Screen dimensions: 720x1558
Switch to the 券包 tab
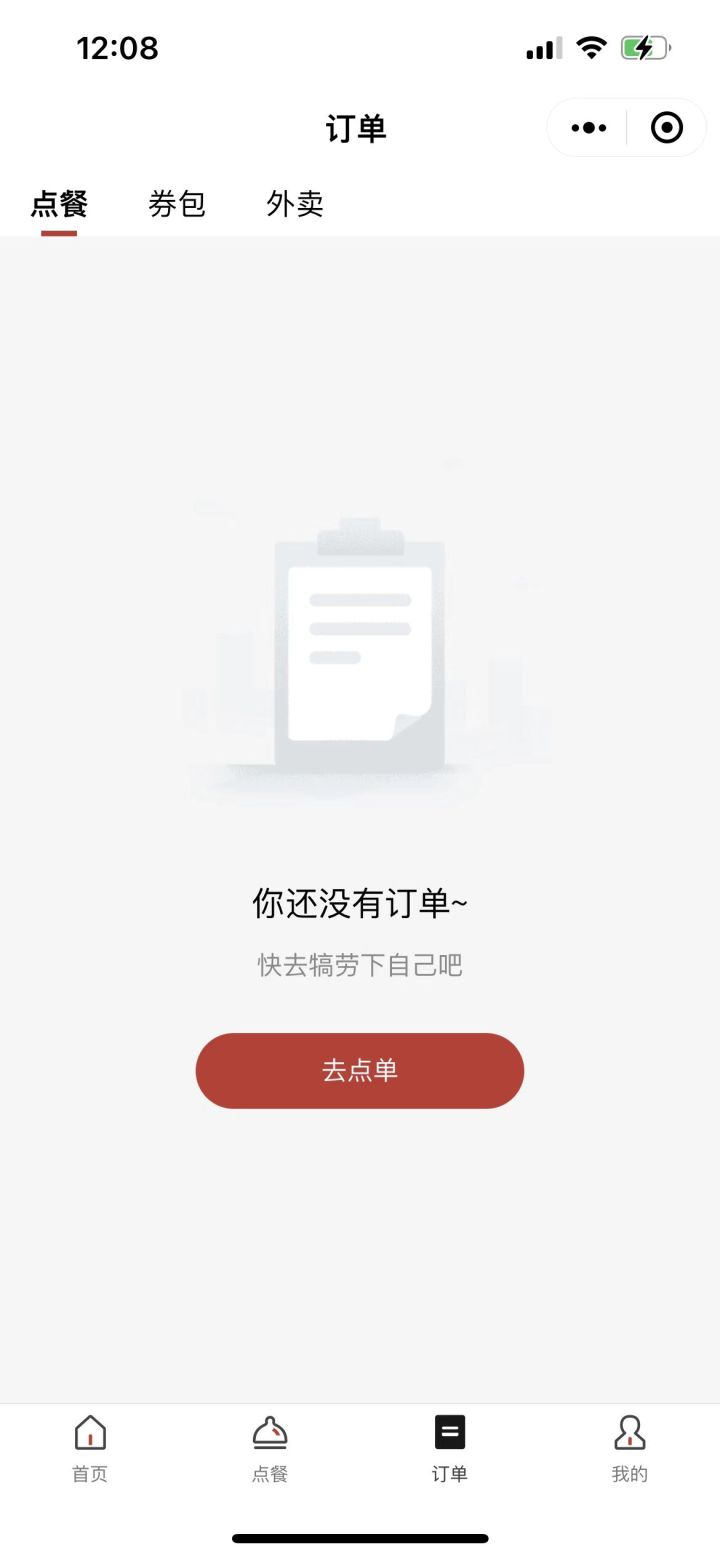pyautogui.click(x=176, y=204)
